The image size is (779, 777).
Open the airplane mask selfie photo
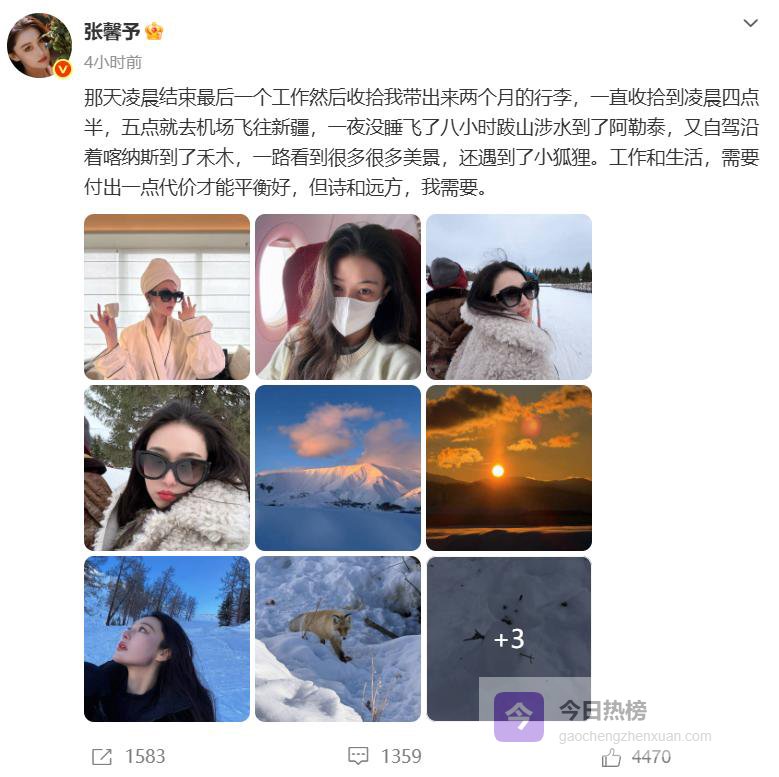[337, 297]
